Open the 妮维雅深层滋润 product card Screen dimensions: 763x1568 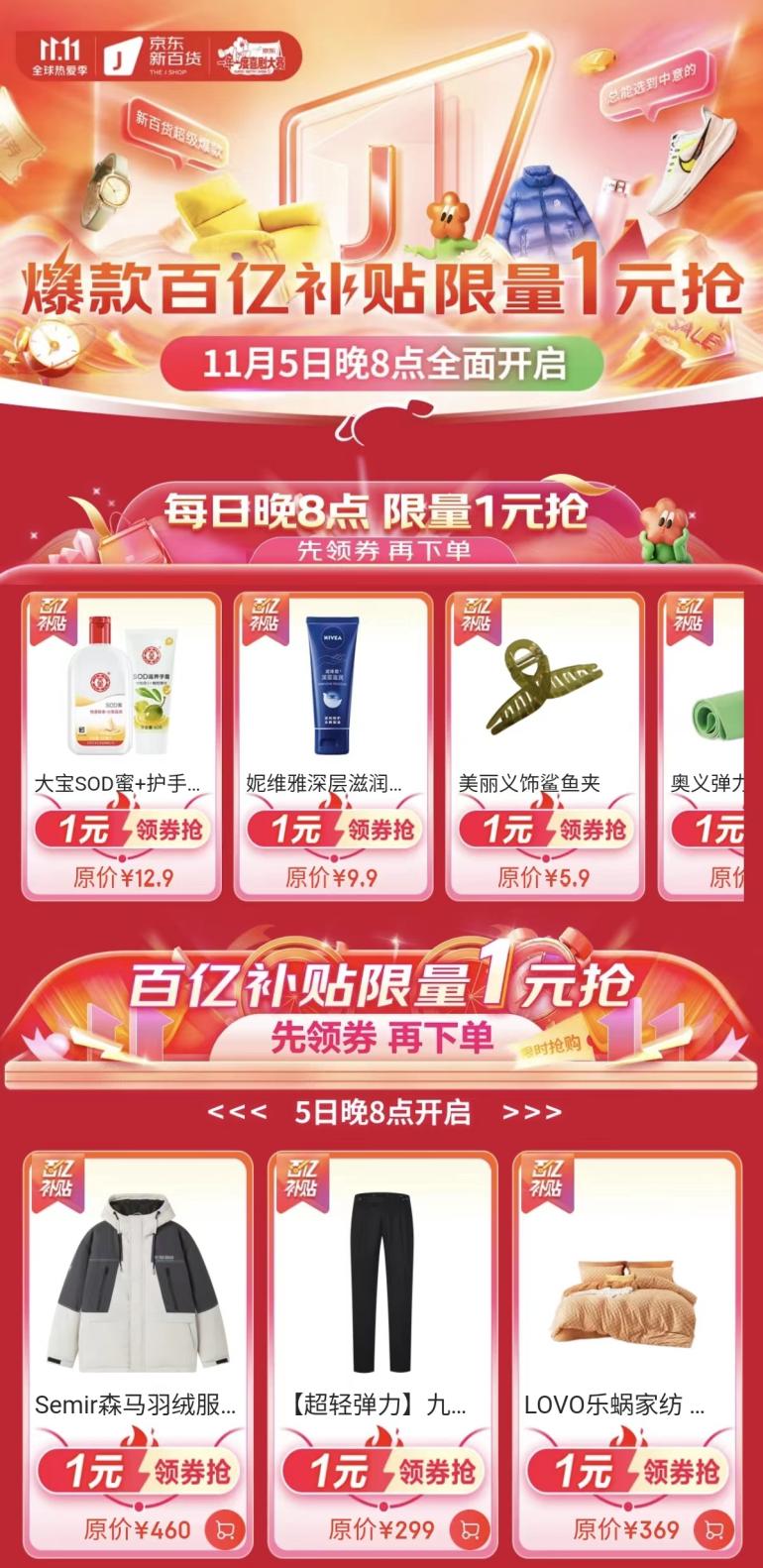click(333, 694)
